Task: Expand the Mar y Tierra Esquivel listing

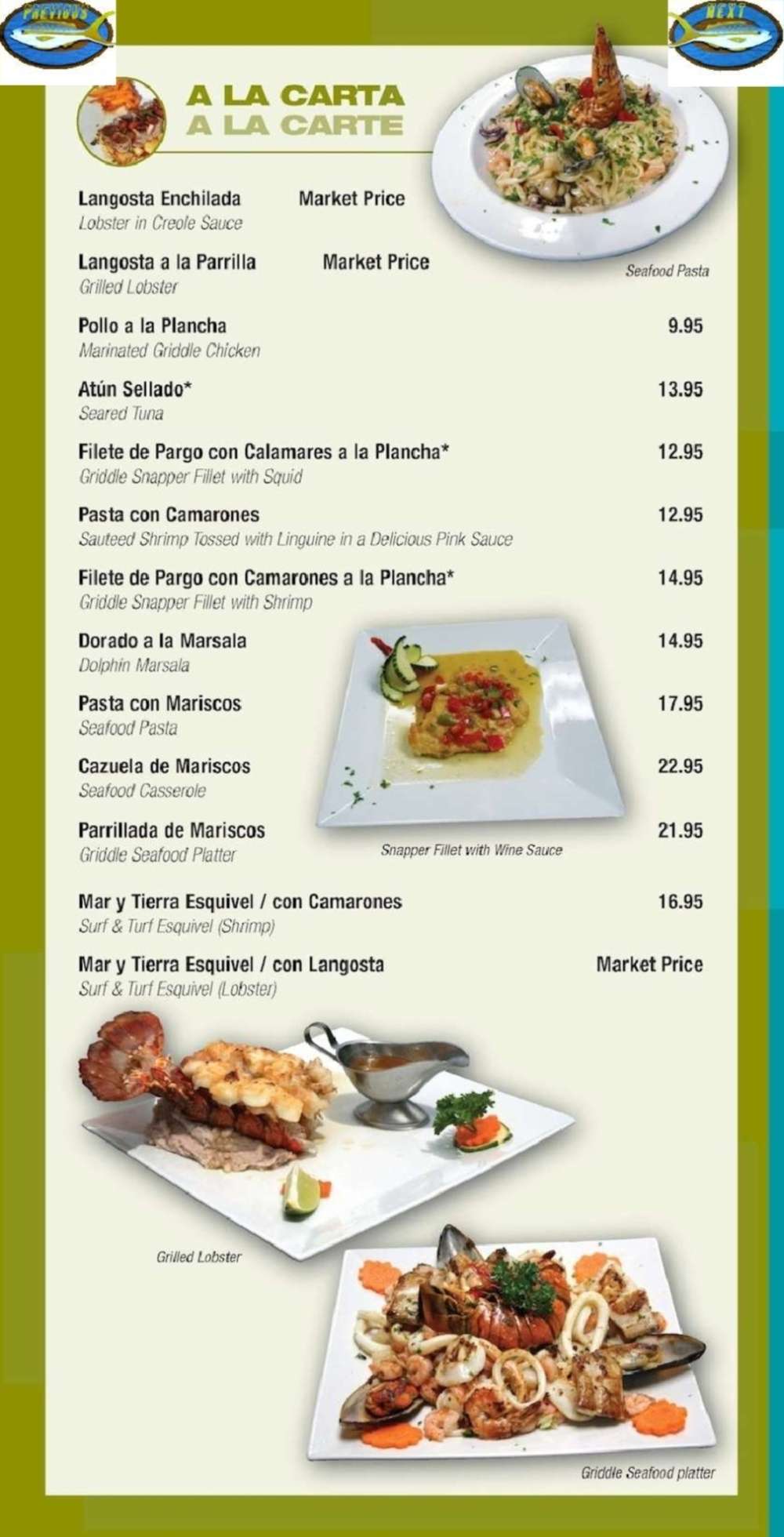Action: 240,902
